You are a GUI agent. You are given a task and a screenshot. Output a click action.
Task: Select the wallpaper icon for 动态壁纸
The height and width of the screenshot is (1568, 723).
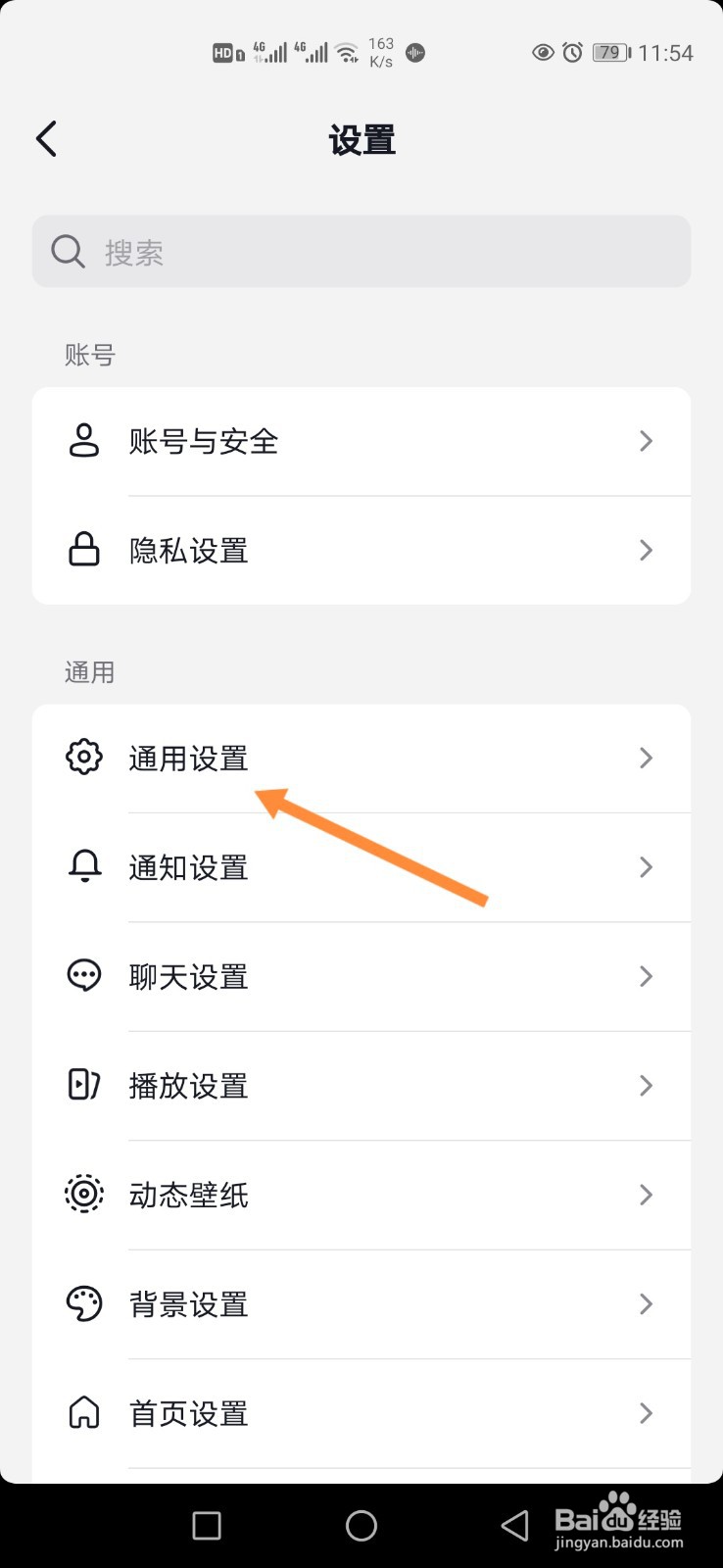[84, 1195]
